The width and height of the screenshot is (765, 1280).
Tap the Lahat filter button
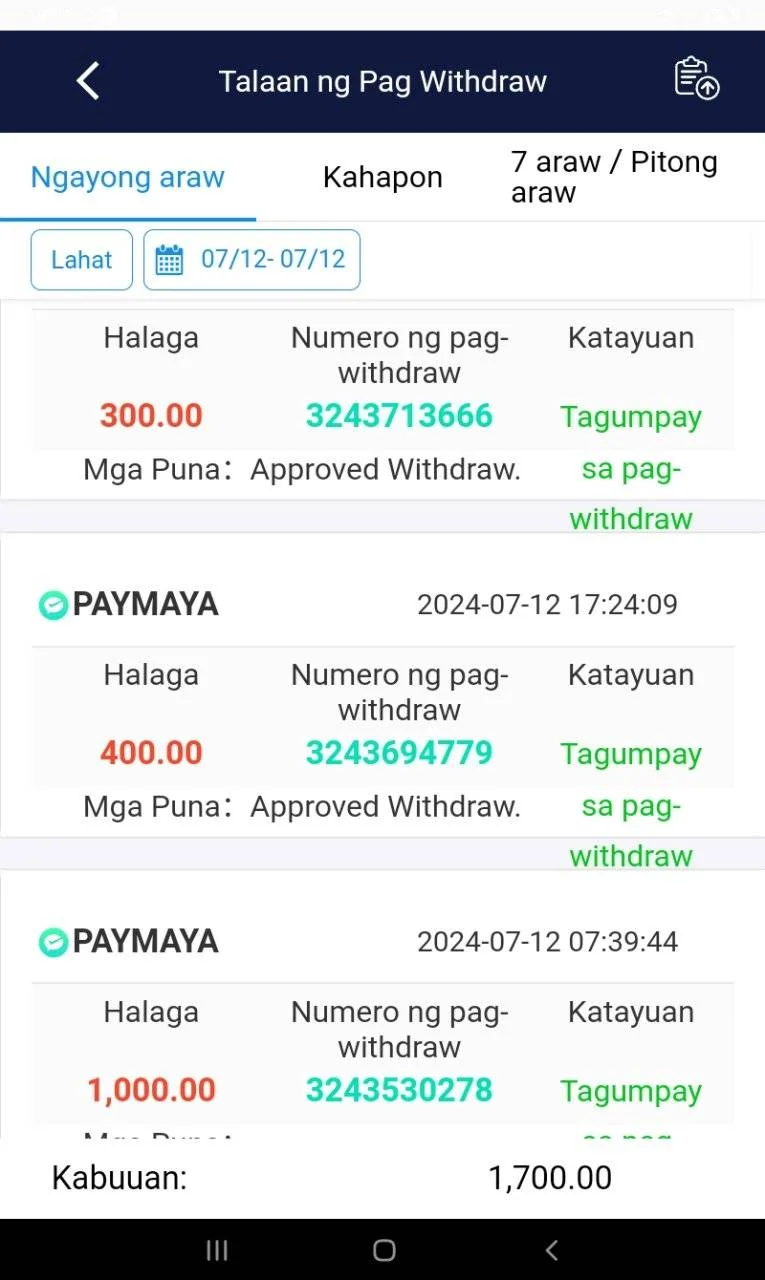(81, 260)
